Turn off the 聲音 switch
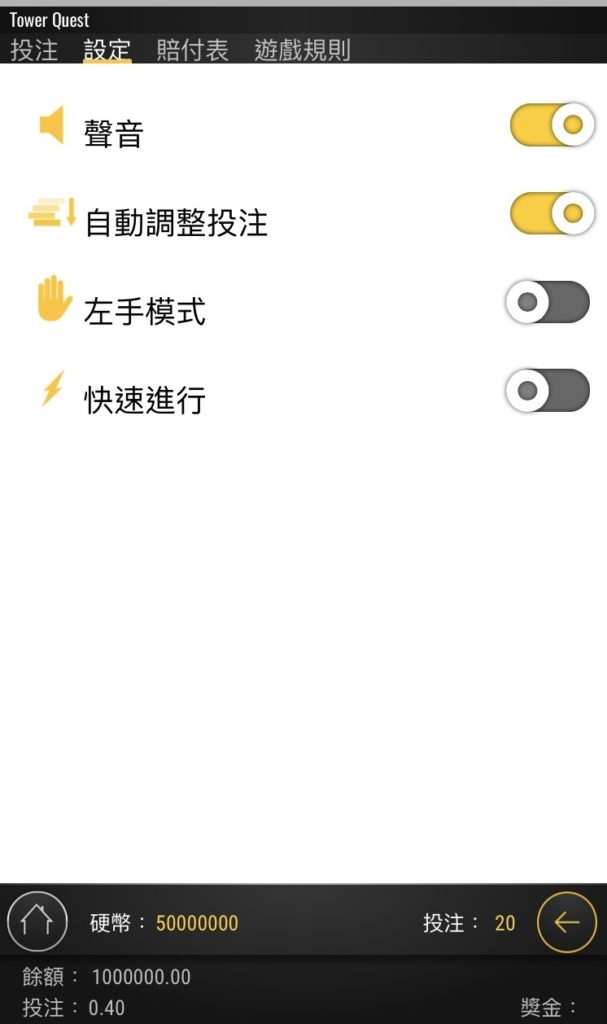 click(x=551, y=125)
